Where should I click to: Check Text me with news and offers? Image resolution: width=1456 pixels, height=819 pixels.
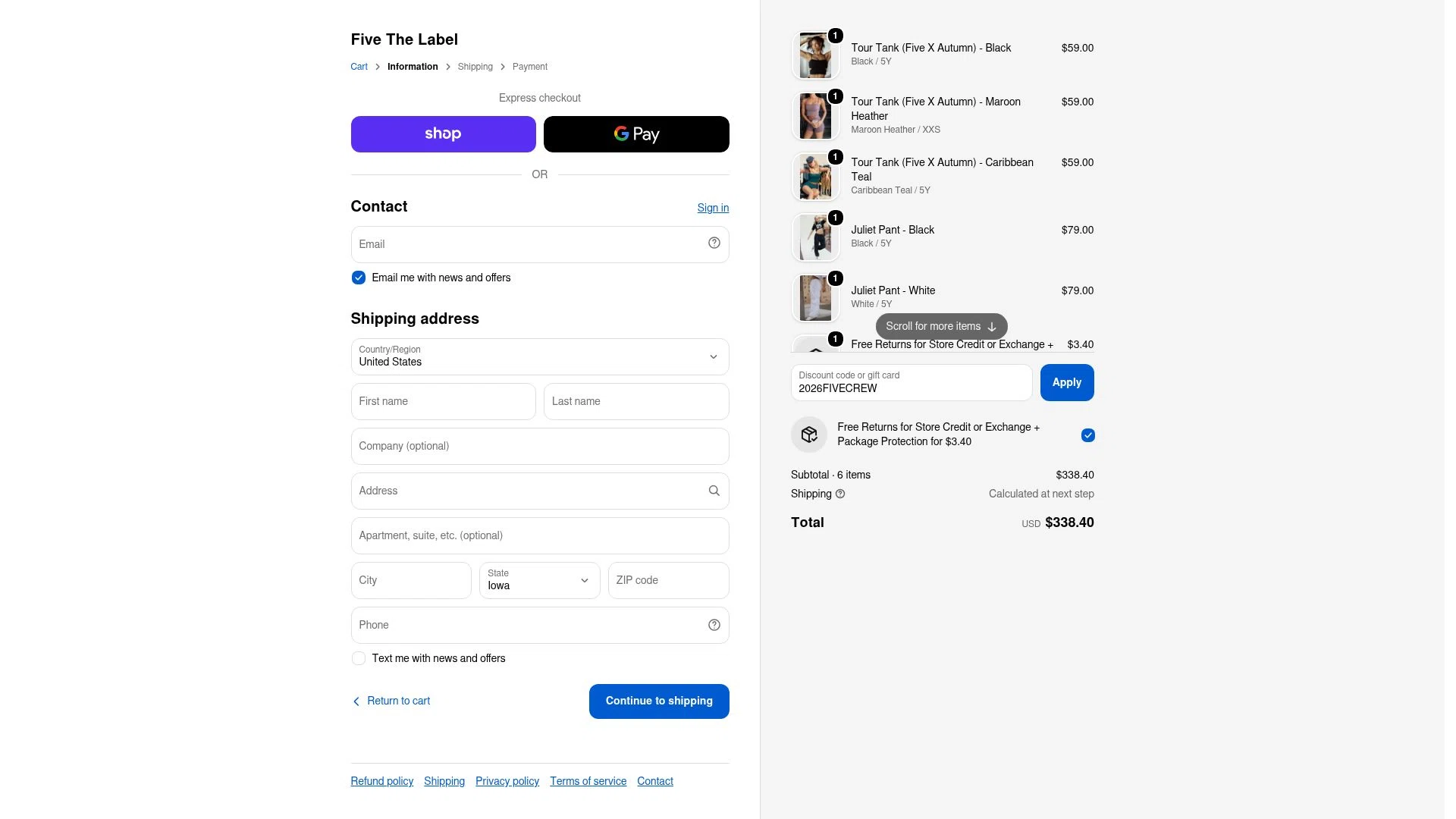tap(359, 658)
